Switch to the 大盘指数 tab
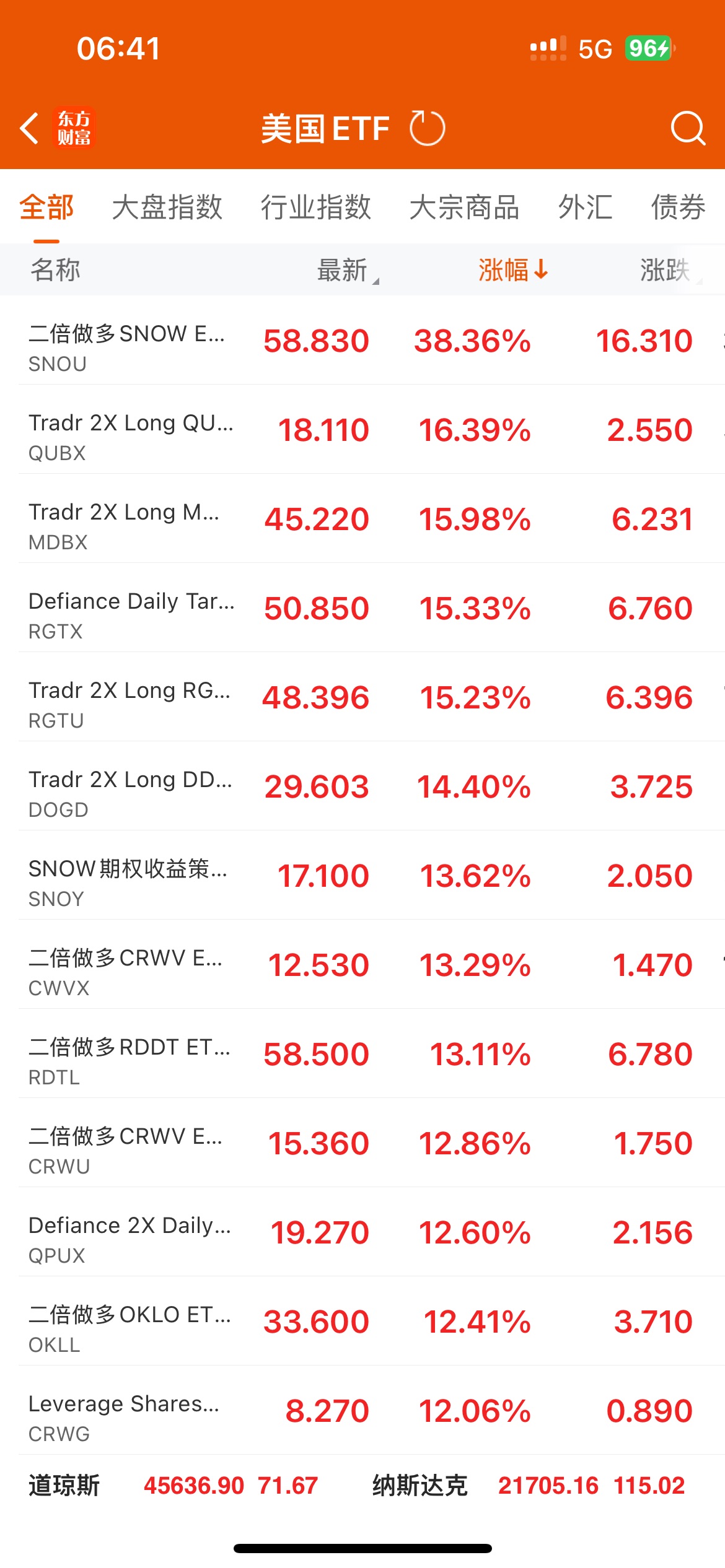 click(x=167, y=207)
